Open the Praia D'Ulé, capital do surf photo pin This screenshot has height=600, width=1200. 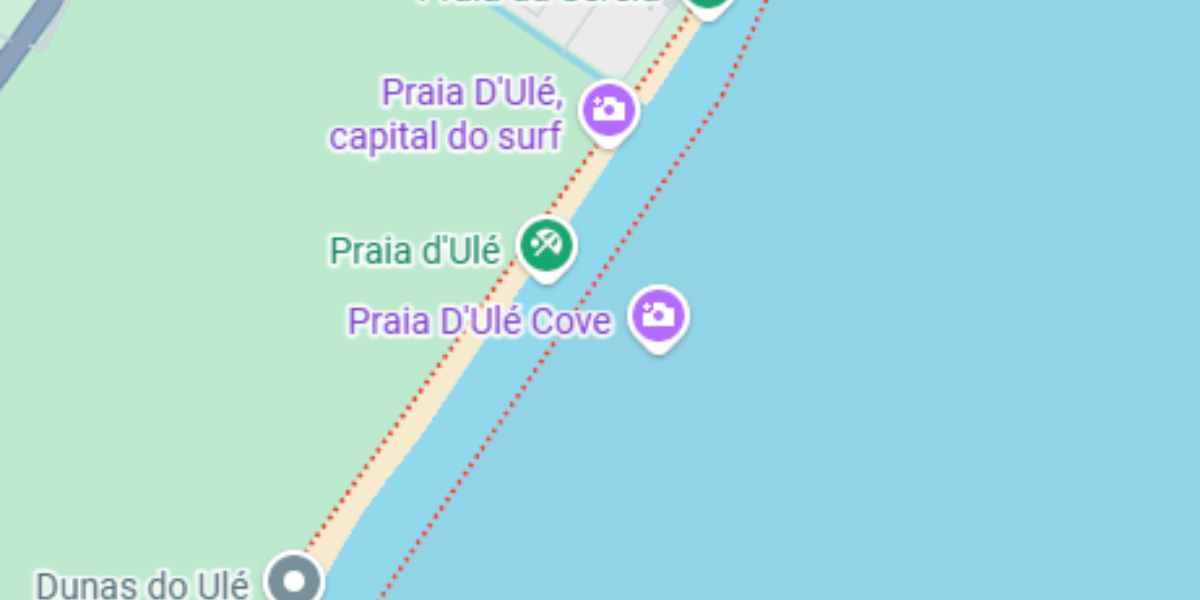pyautogui.click(x=609, y=109)
